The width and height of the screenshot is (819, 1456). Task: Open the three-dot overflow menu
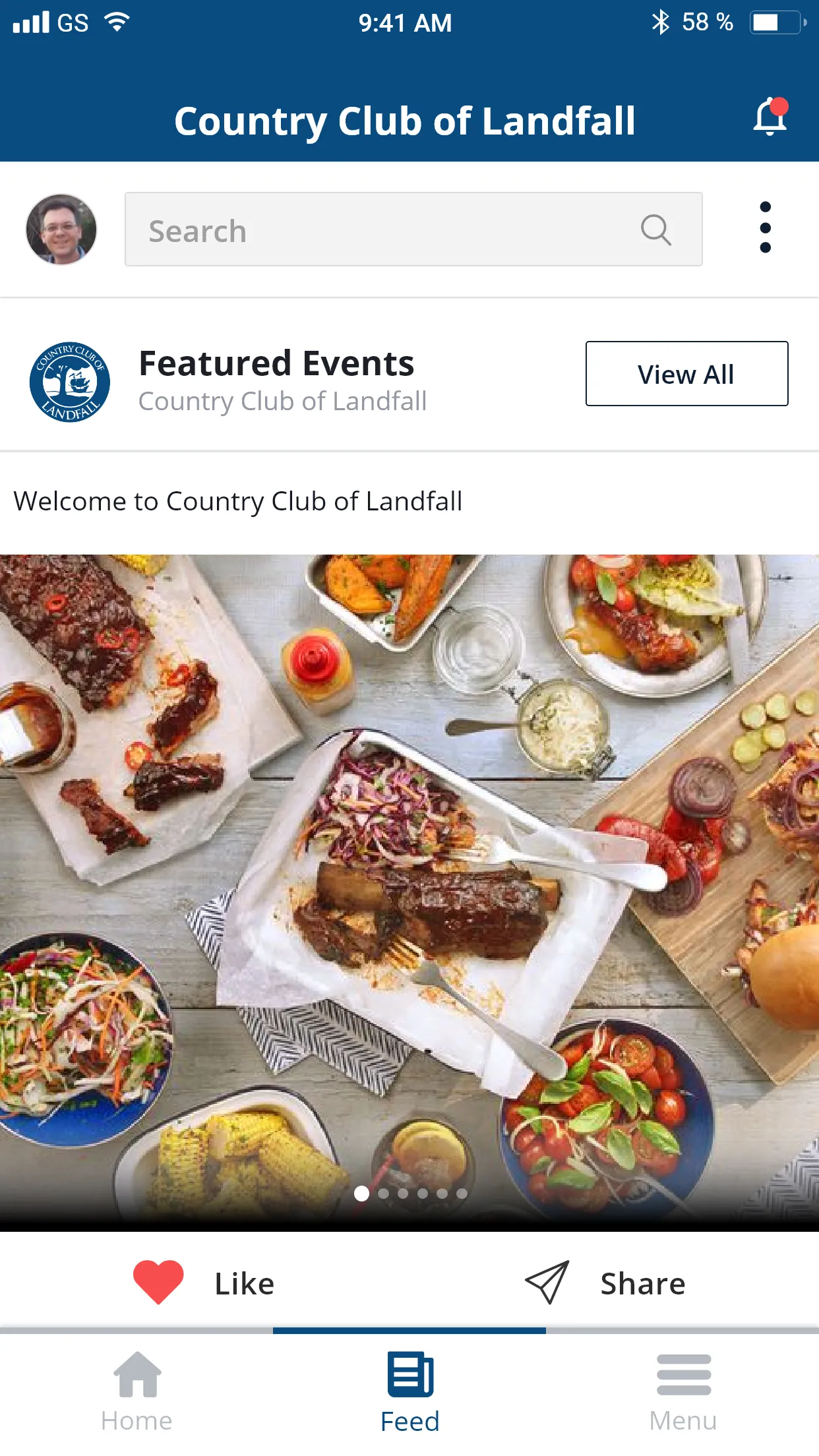765,228
